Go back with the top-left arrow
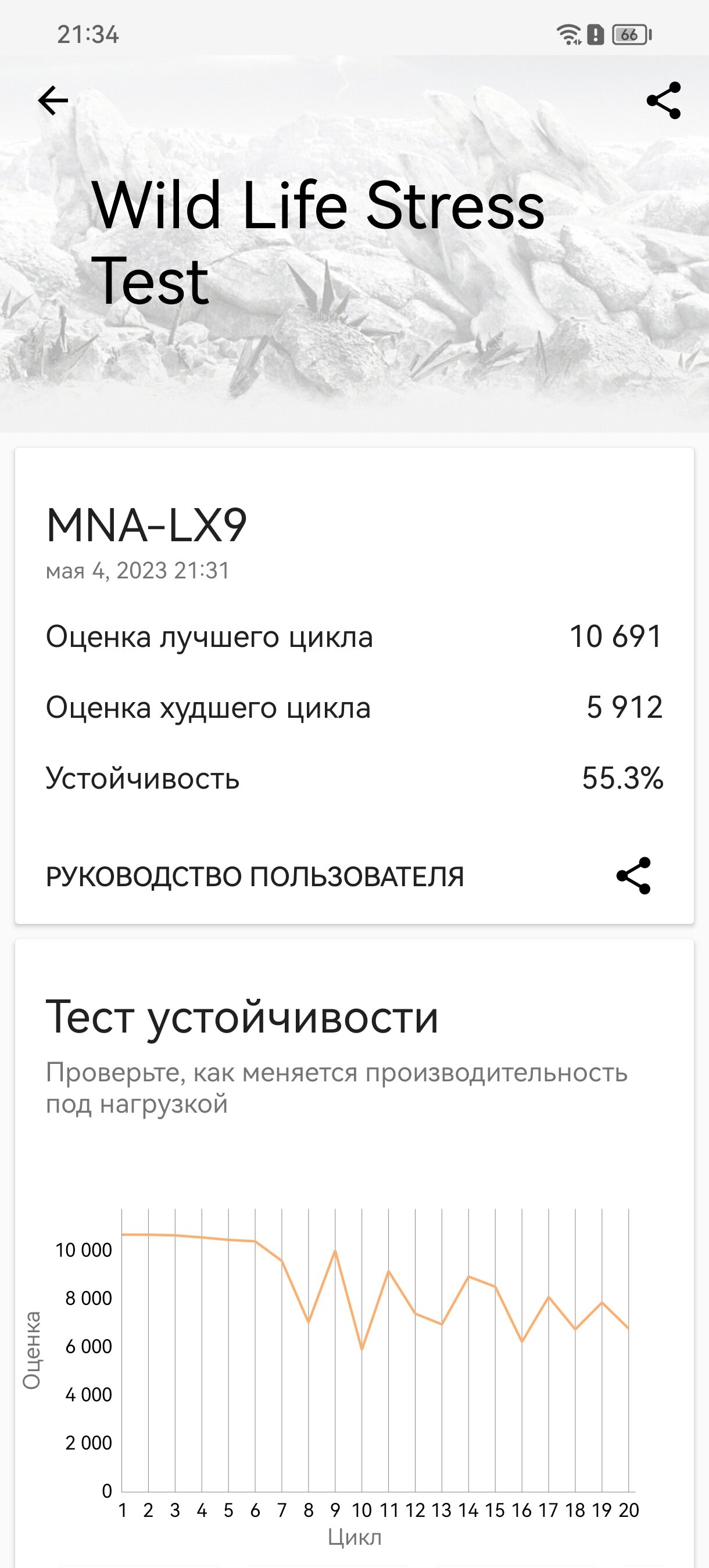Screen dimensions: 709x1568 [x=53, y=100]
